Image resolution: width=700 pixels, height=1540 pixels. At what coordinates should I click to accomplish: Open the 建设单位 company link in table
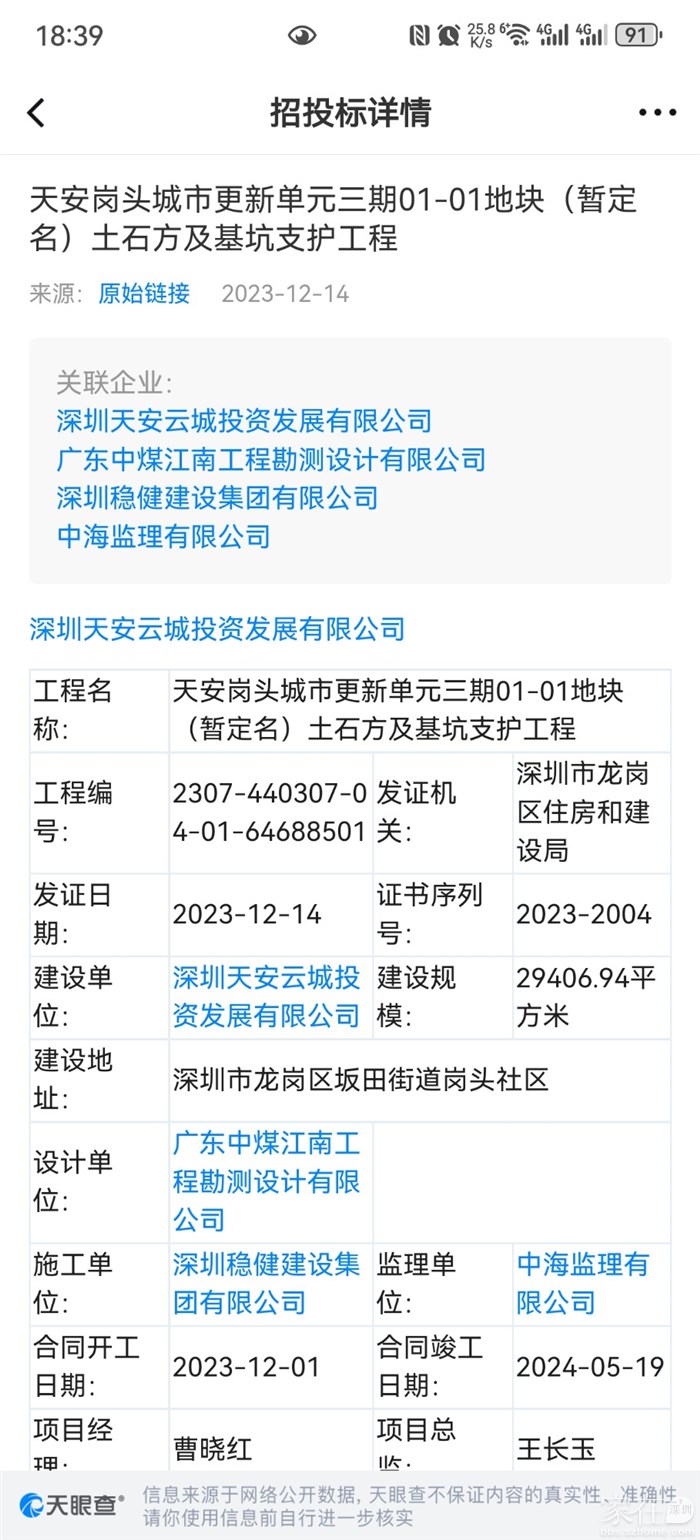pyautogui.click(x=266, y=997)
